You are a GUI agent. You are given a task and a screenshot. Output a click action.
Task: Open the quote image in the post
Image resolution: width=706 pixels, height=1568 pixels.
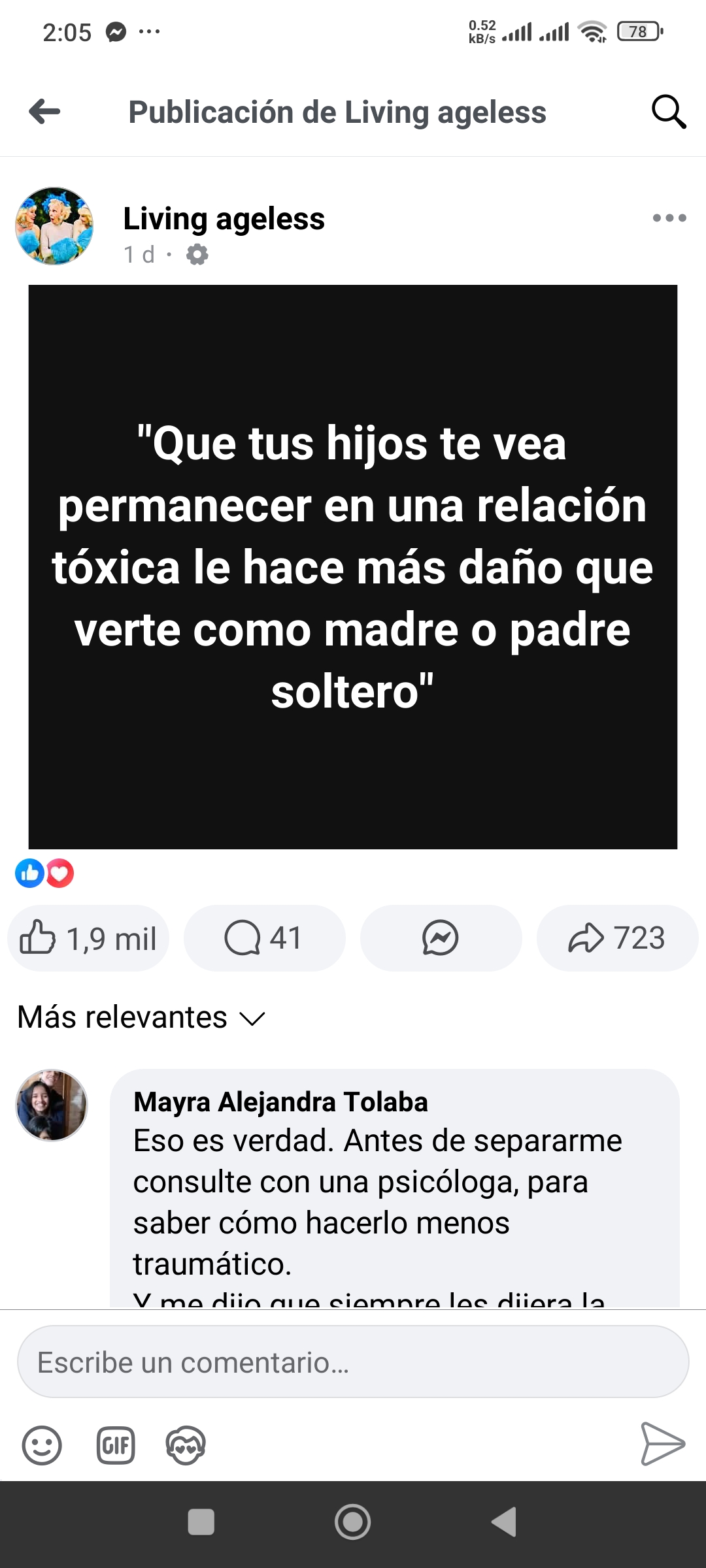353,567
